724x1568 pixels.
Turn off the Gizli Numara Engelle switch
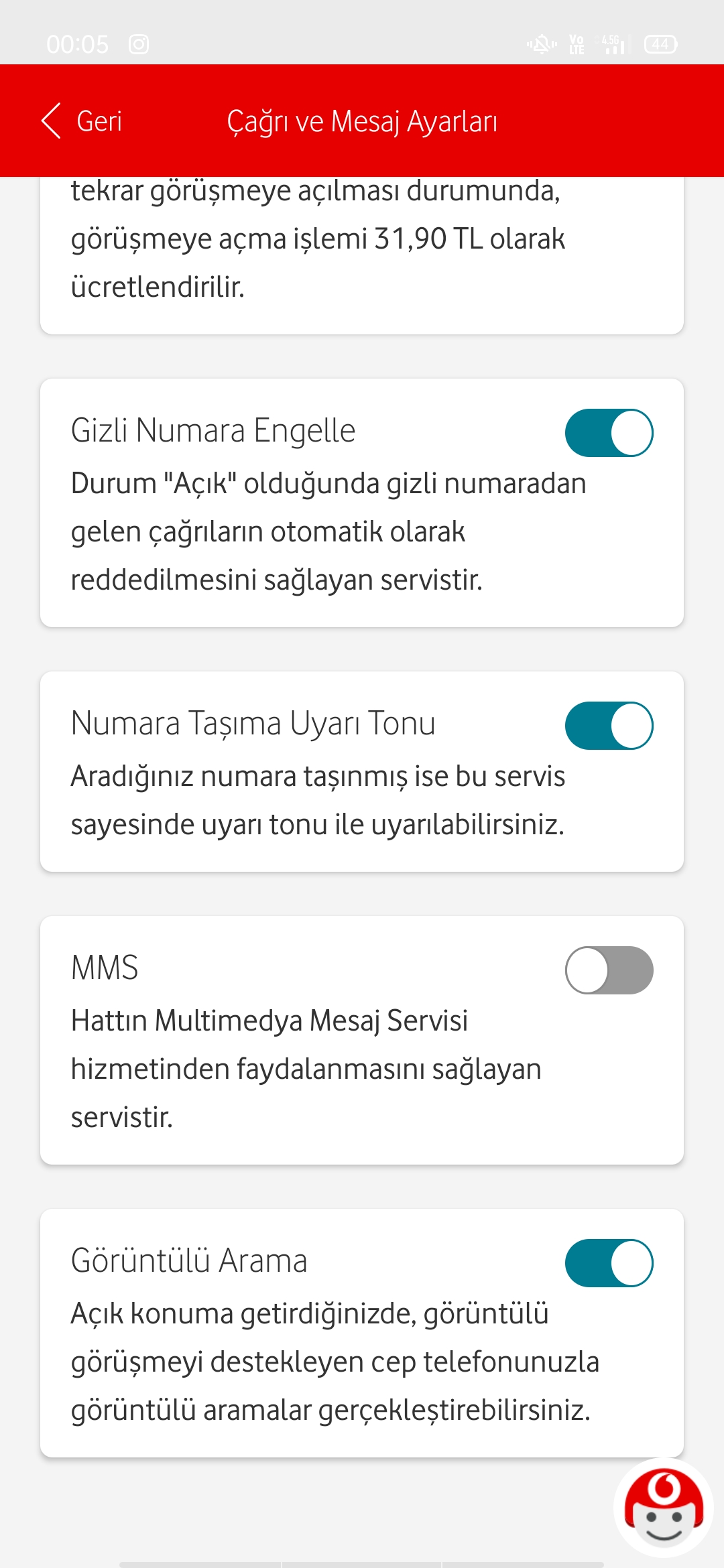coord(609,433)
